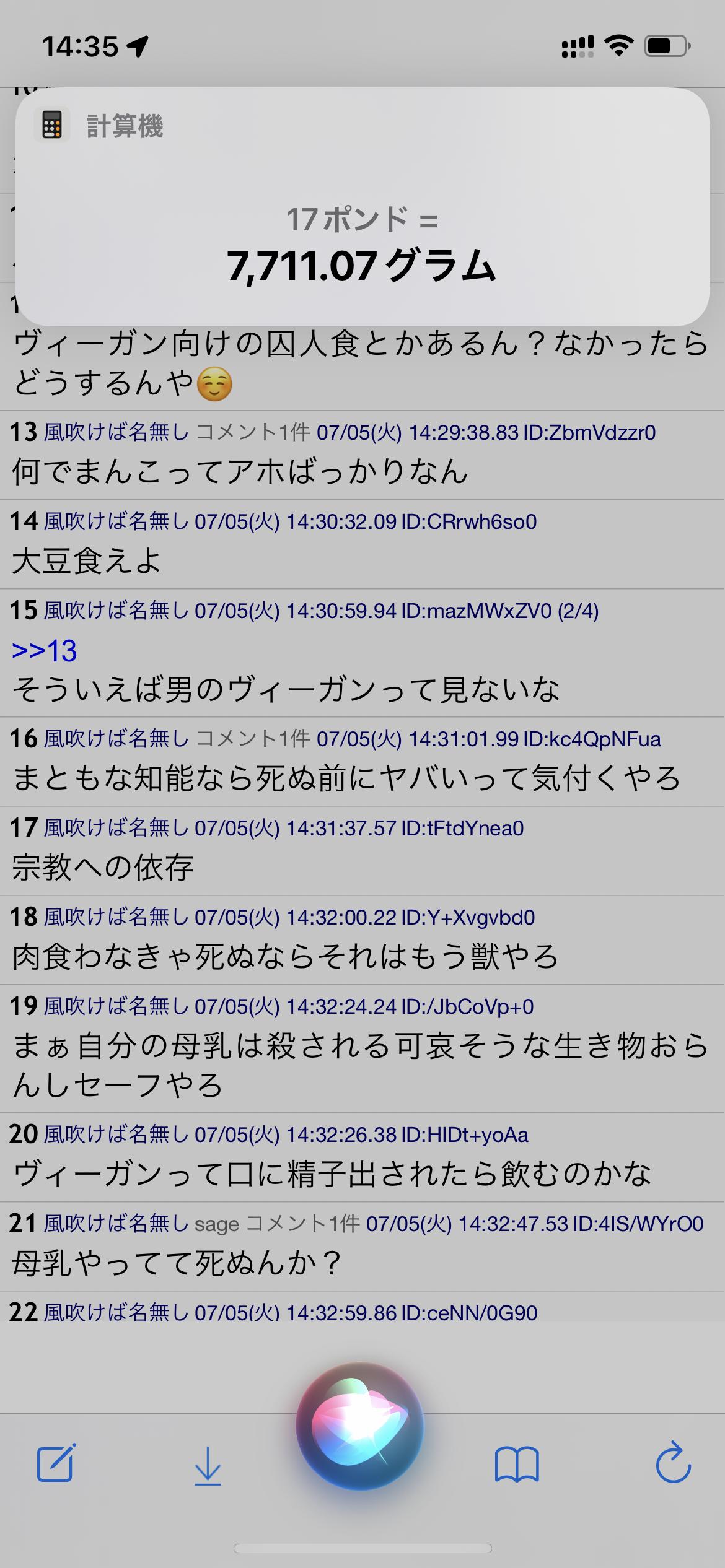Open the bookmarks book icon

(x=517, y=1465)
